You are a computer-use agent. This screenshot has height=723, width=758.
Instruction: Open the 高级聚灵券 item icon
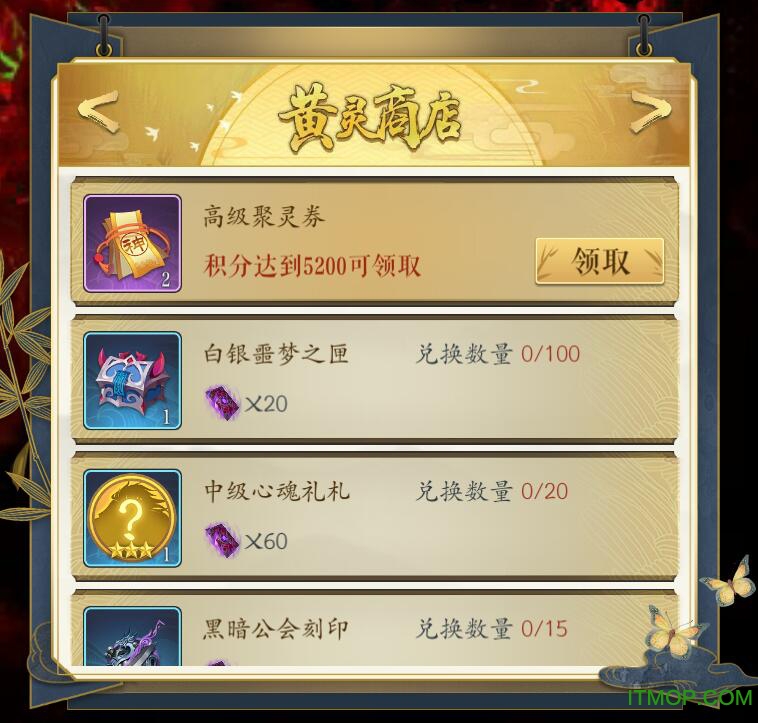(133, 243)
